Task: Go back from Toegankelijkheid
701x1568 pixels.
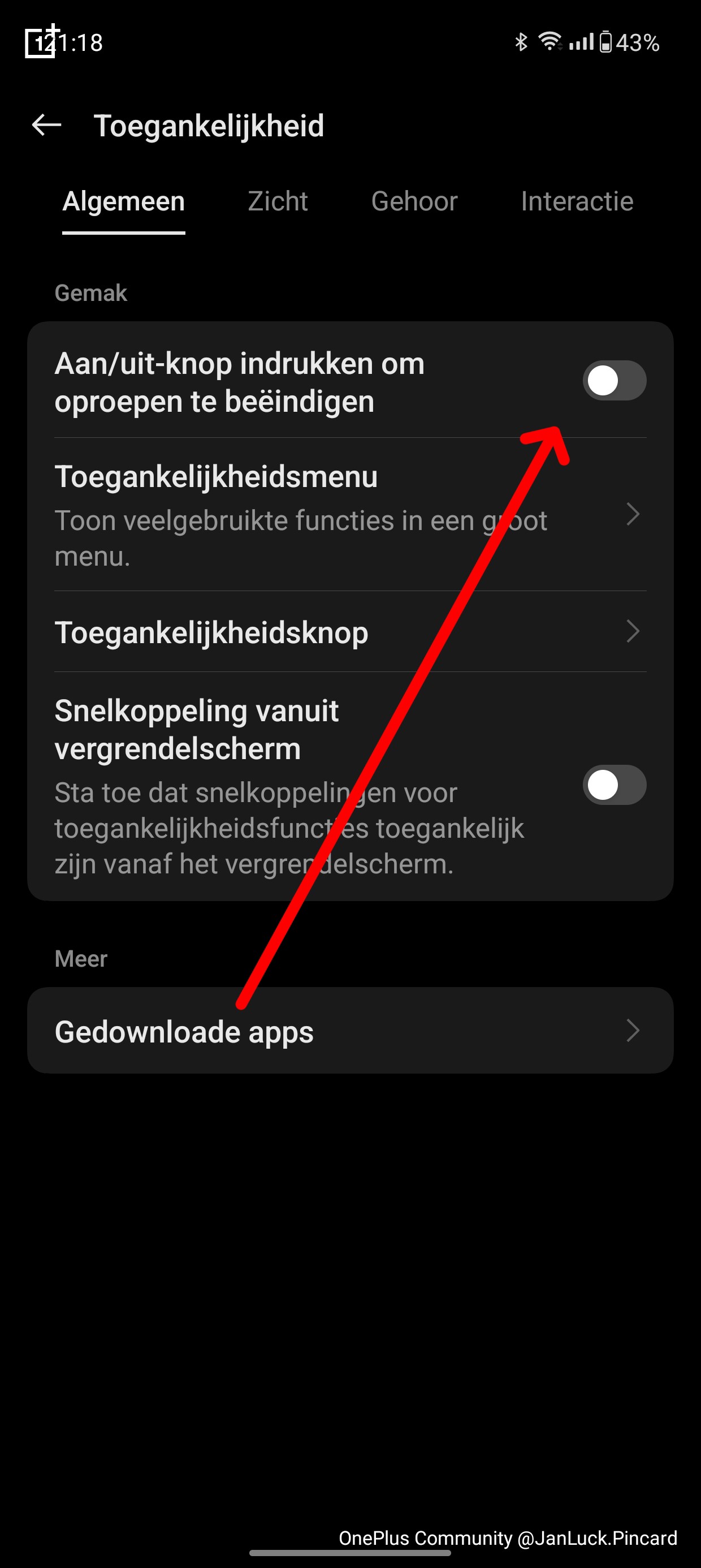Action: pos(47,126)
